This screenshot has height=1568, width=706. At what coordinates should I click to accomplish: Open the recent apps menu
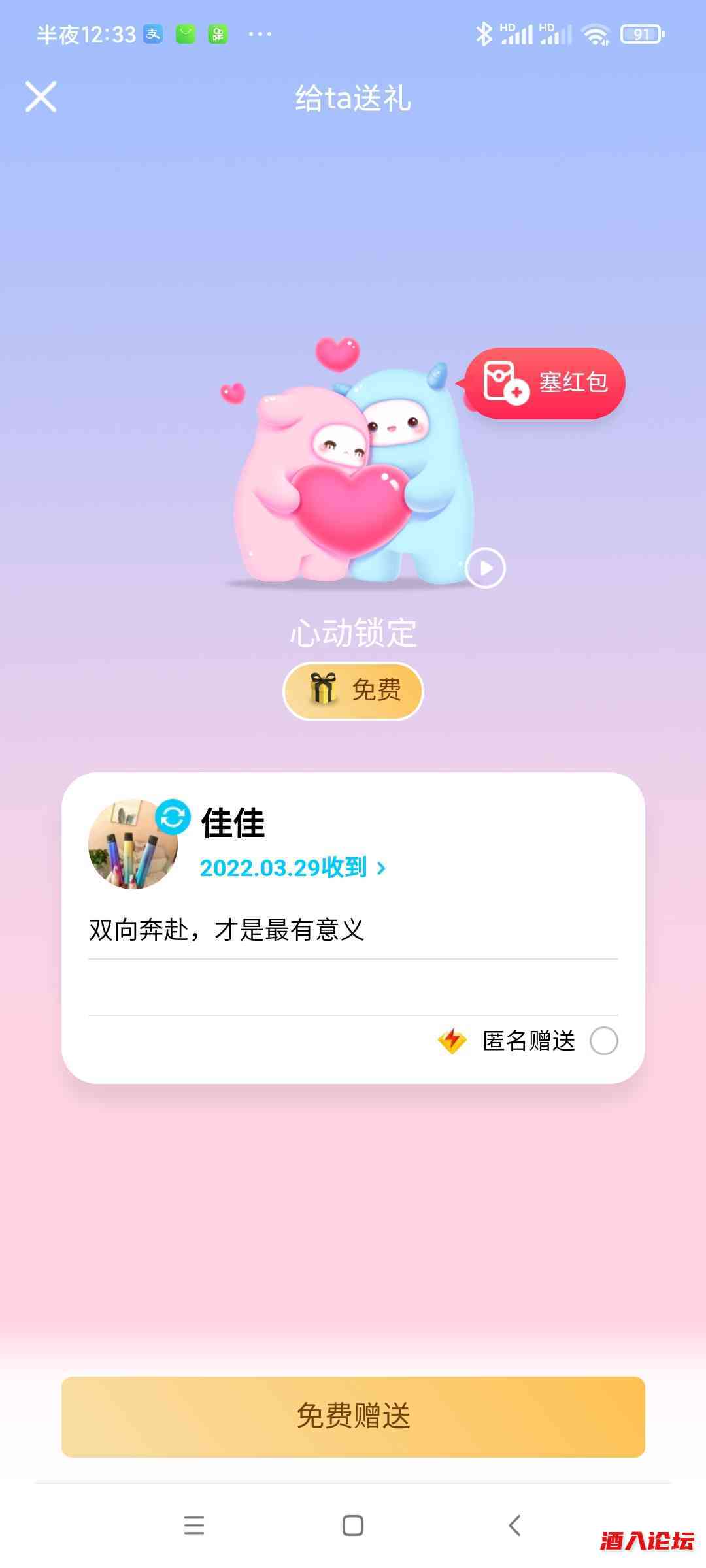pyautogui.click(x=194, y=1526)
